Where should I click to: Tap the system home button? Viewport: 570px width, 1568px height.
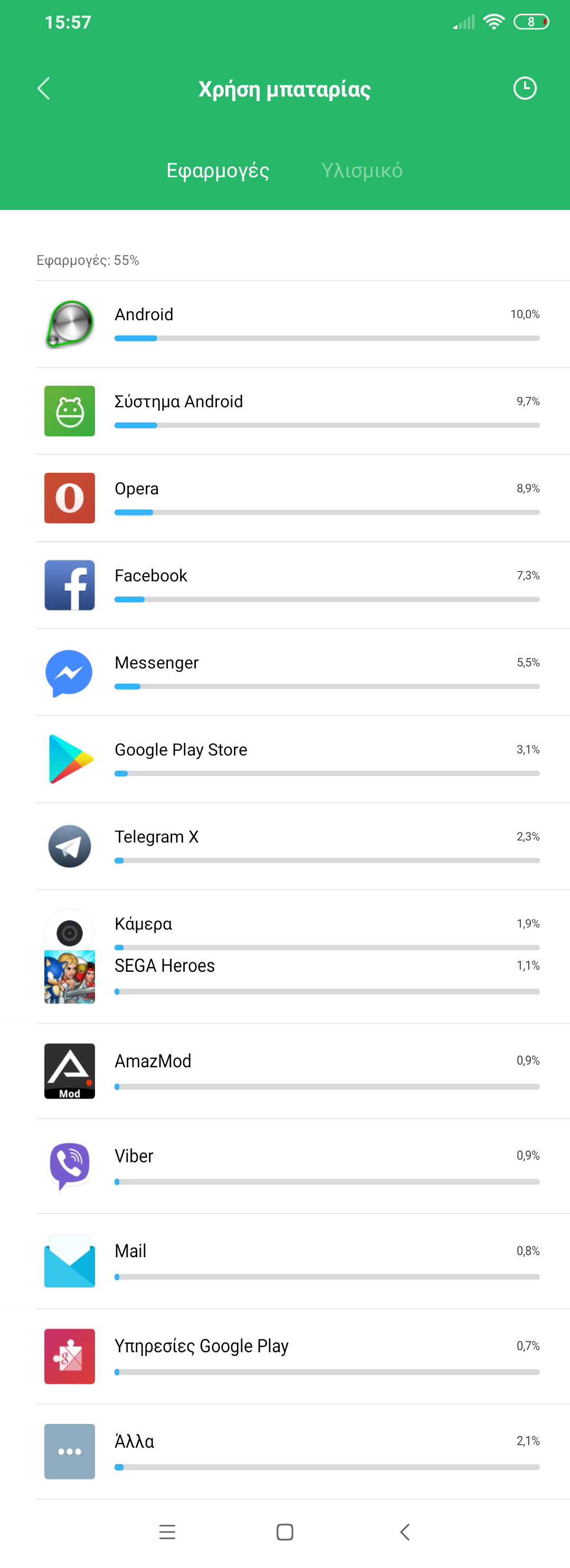click(x=284, y=1532)
